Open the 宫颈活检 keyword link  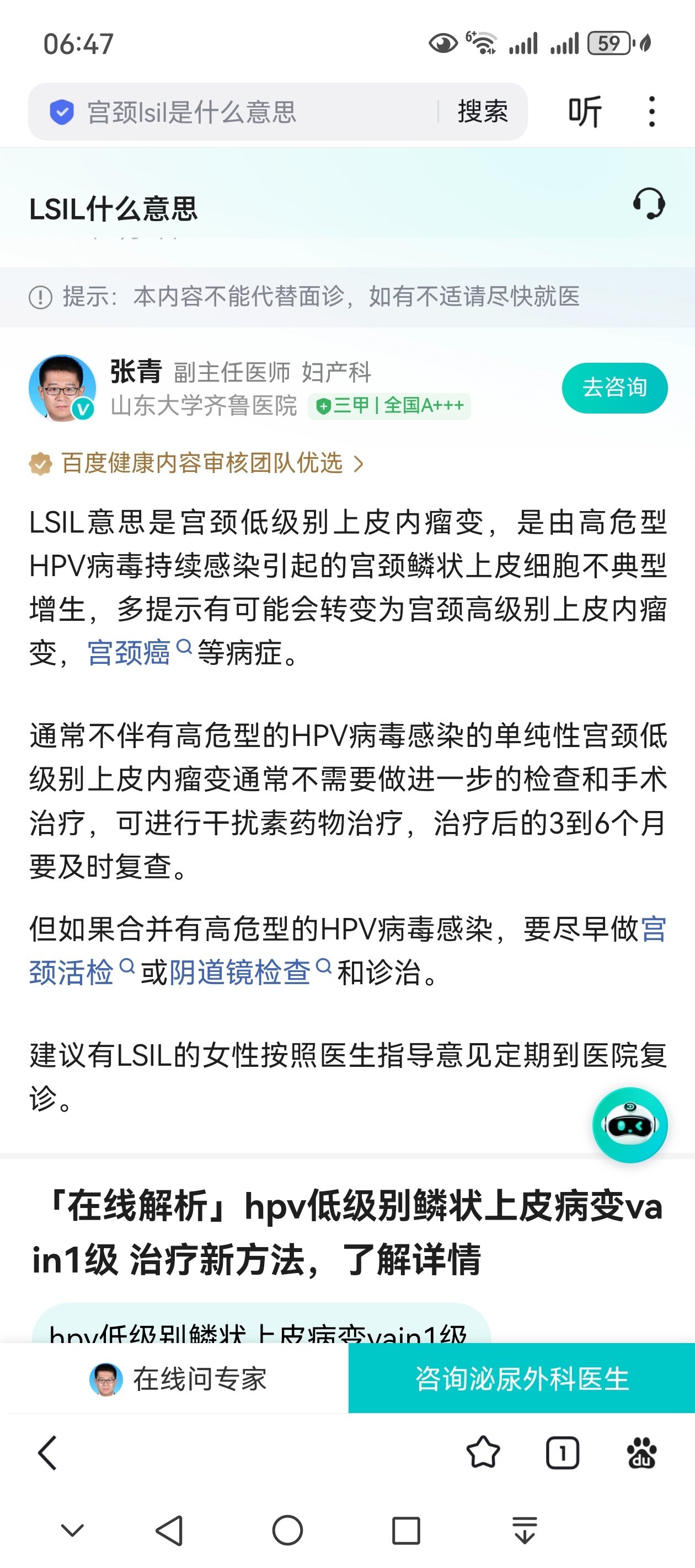tap(71, 972)
